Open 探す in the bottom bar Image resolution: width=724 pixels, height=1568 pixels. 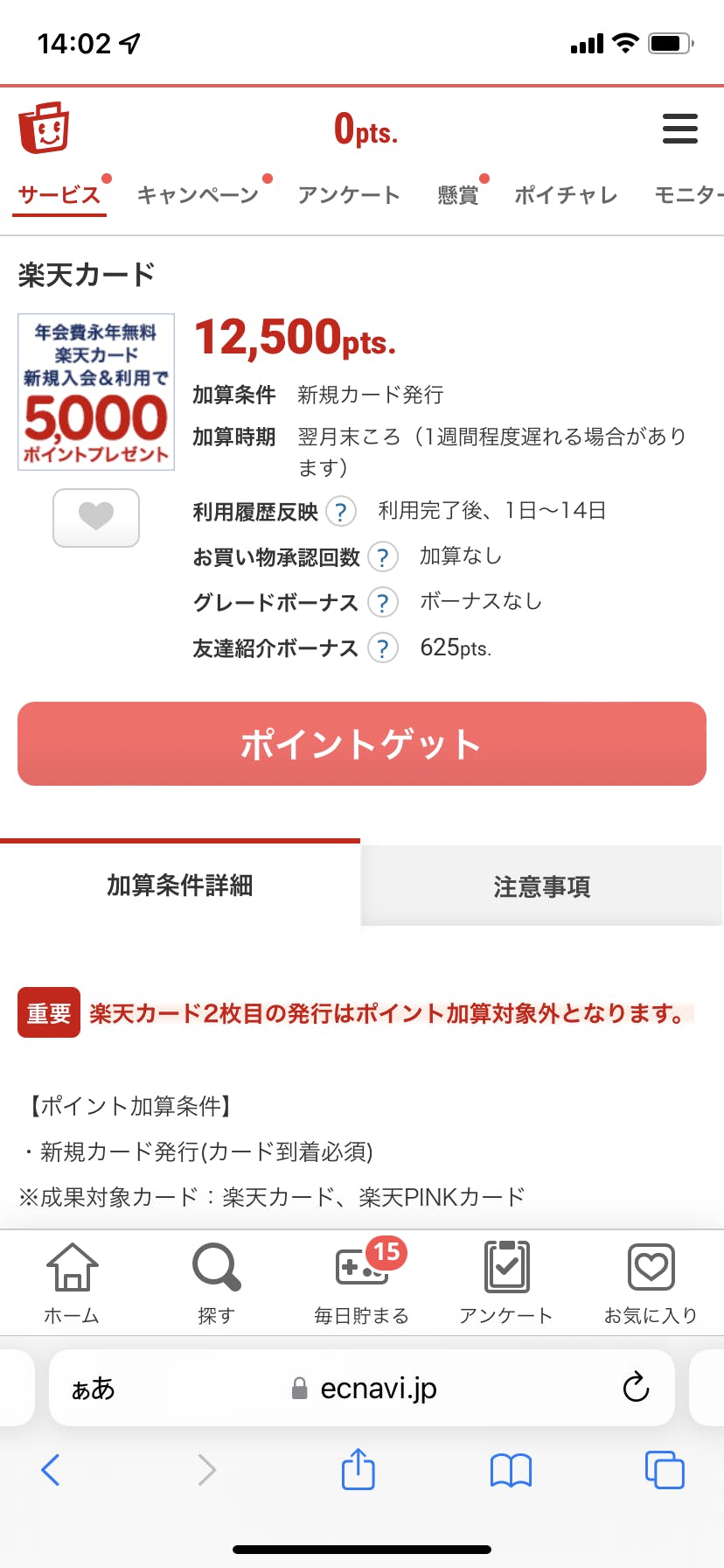216,1282
